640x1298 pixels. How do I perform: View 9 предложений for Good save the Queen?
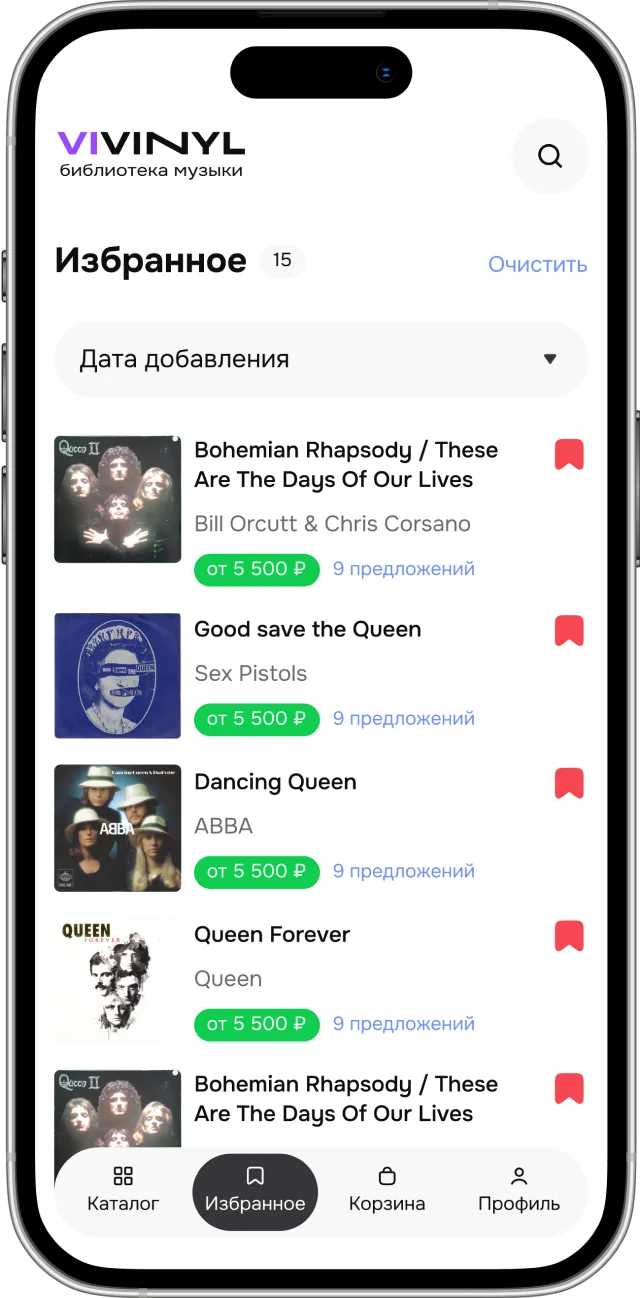click(x=403, y=719)
